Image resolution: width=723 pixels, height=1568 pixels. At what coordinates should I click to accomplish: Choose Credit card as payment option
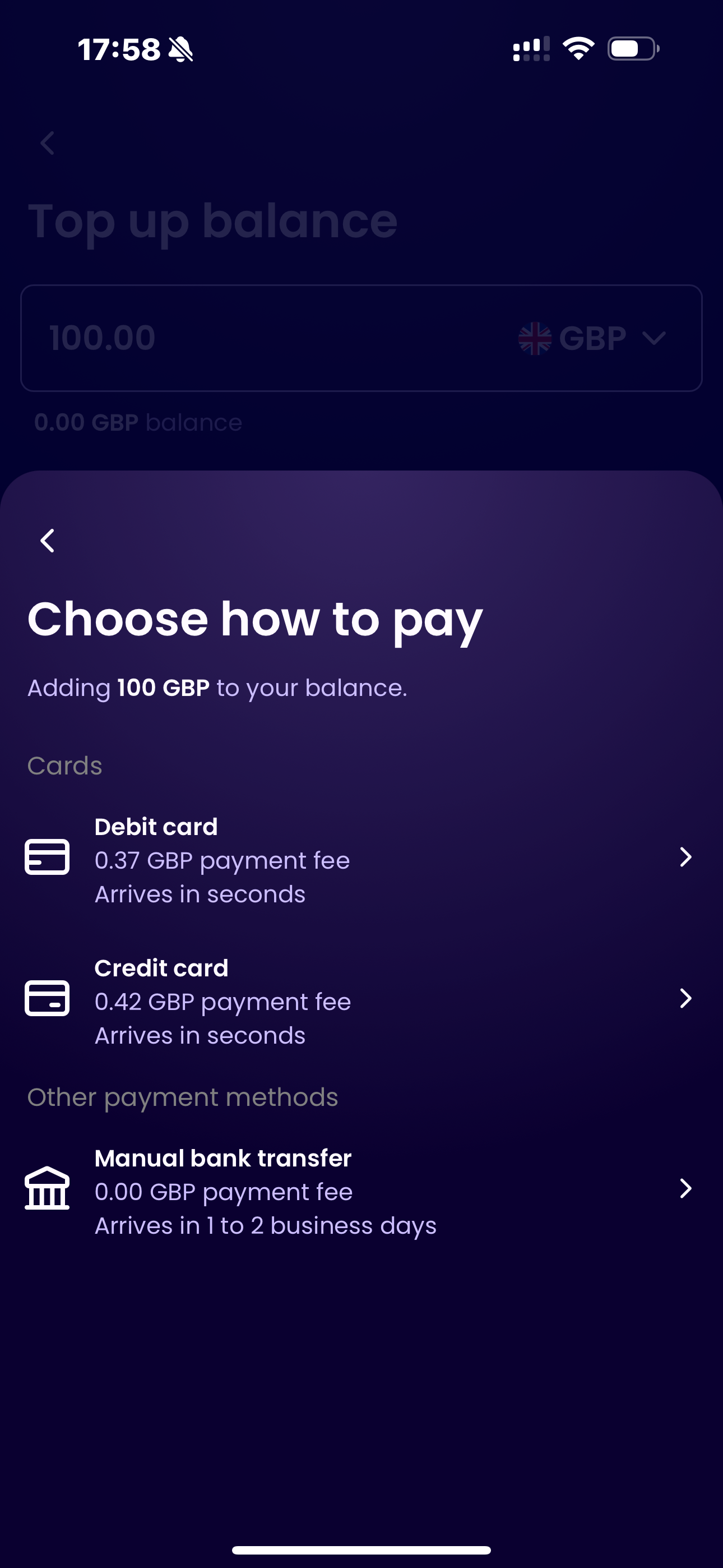click(x=360, y=1000)
